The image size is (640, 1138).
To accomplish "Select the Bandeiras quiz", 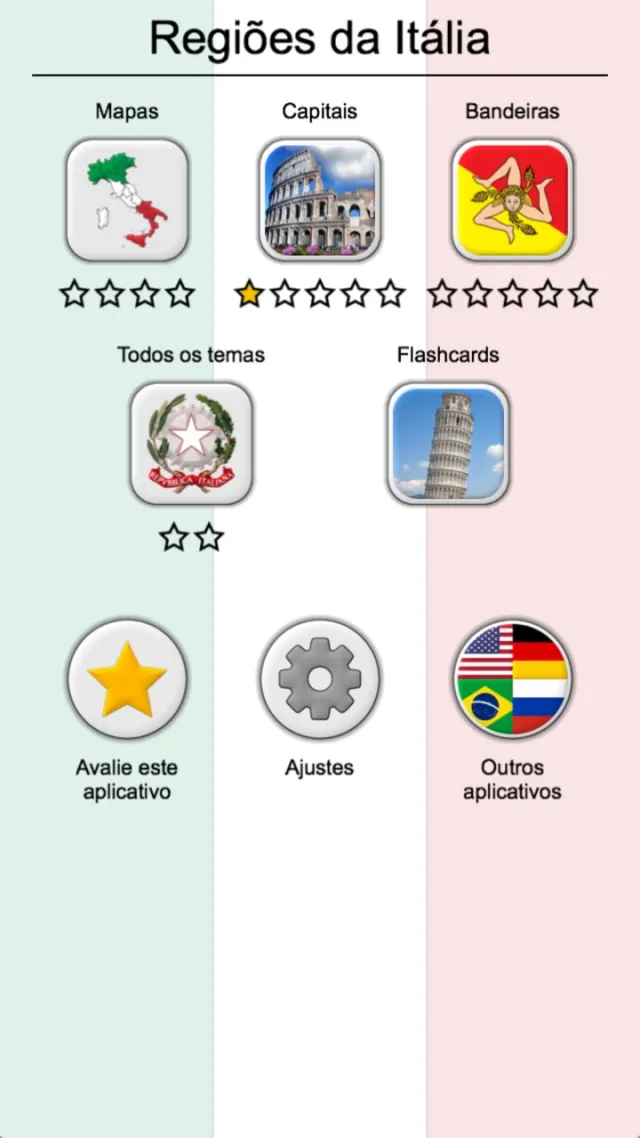I will (x=512, y=200).
